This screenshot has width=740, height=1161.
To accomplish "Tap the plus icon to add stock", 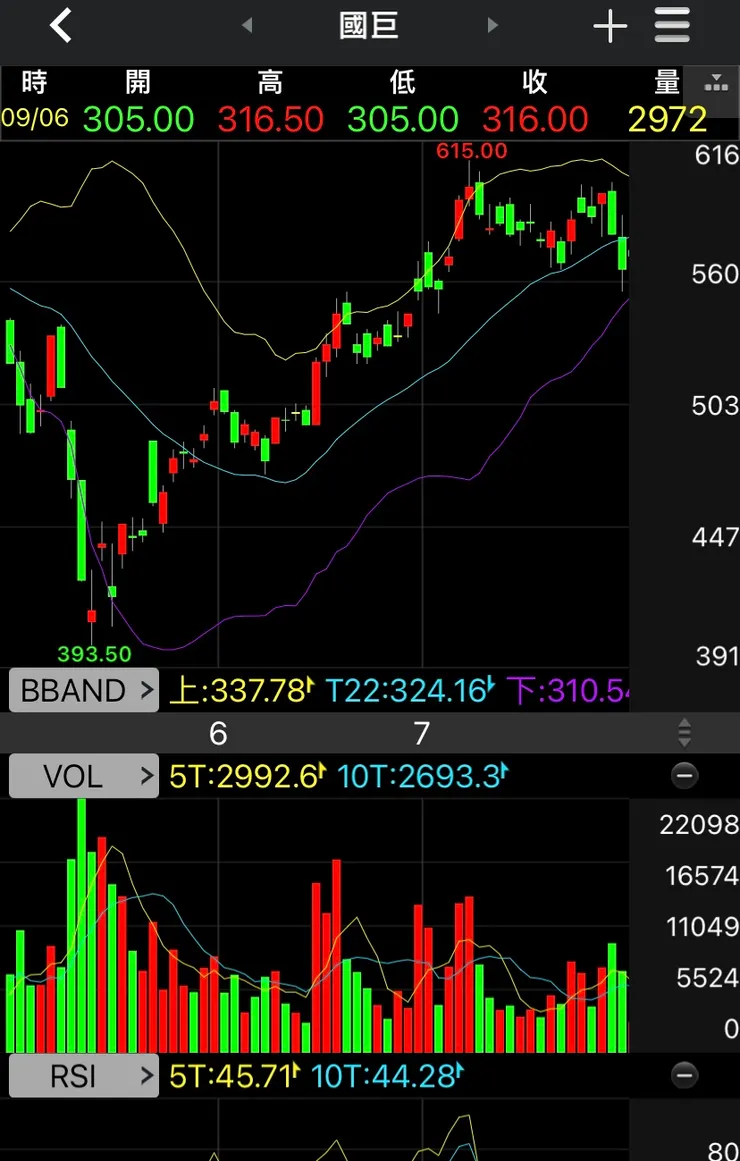I will click(x=610, y=27).
